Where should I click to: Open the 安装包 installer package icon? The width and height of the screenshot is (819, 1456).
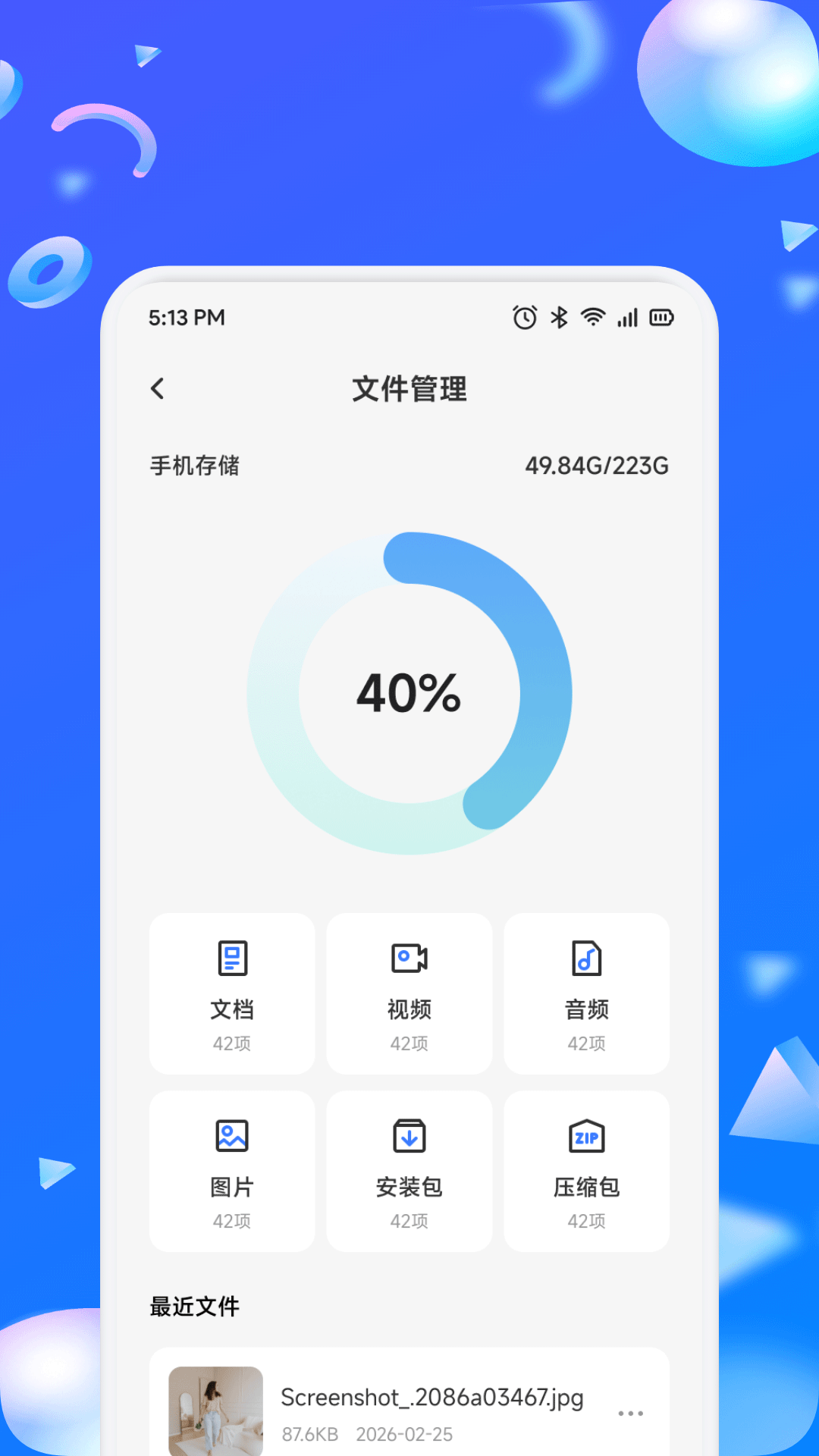[x=409, y=1137]
